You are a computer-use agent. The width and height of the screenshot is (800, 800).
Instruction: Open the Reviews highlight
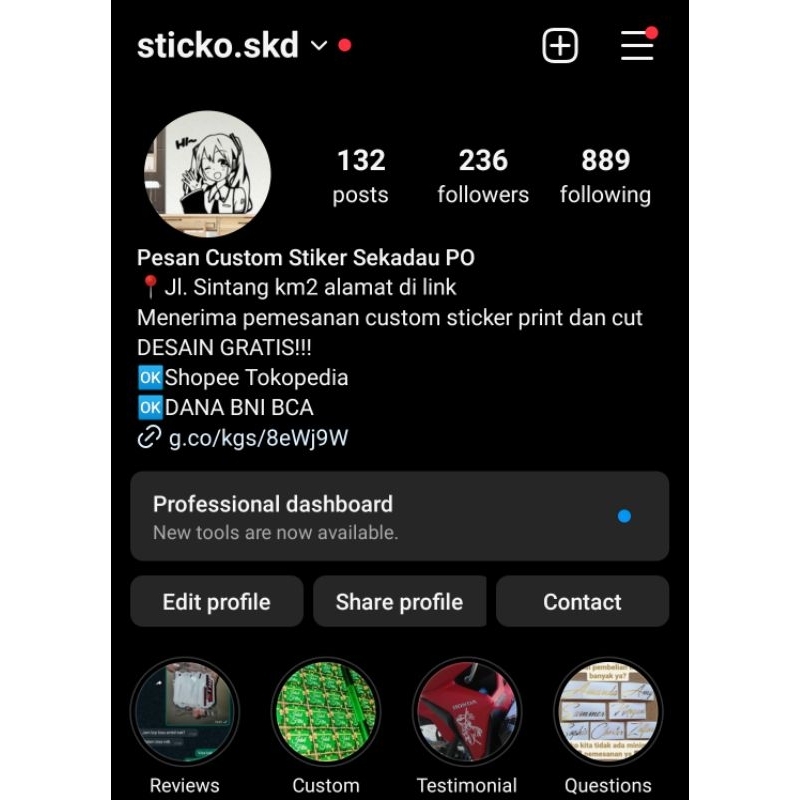(185, 712)
